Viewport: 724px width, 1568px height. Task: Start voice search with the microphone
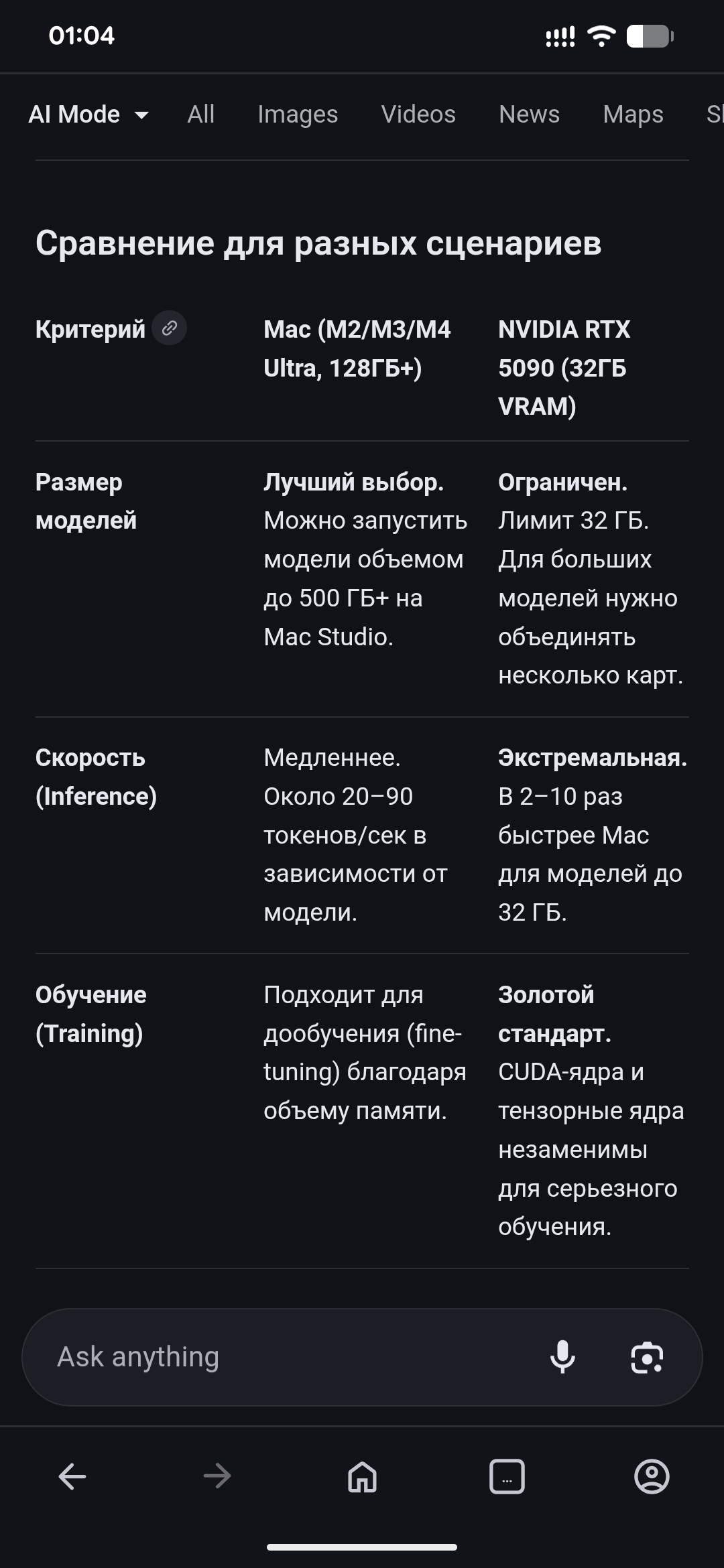point(562,1357)
